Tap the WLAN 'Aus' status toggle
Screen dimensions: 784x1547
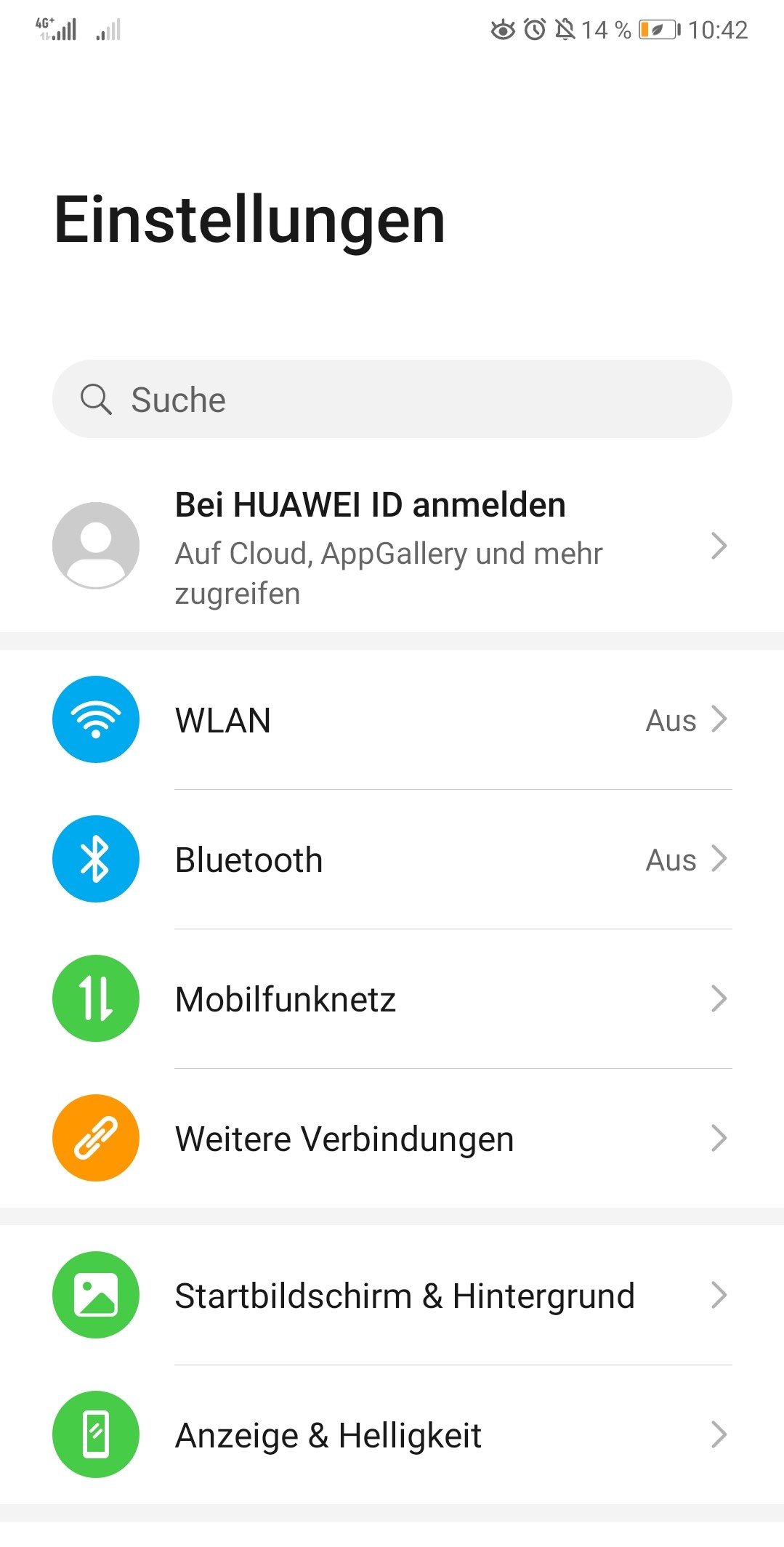[x=670, y=719]
